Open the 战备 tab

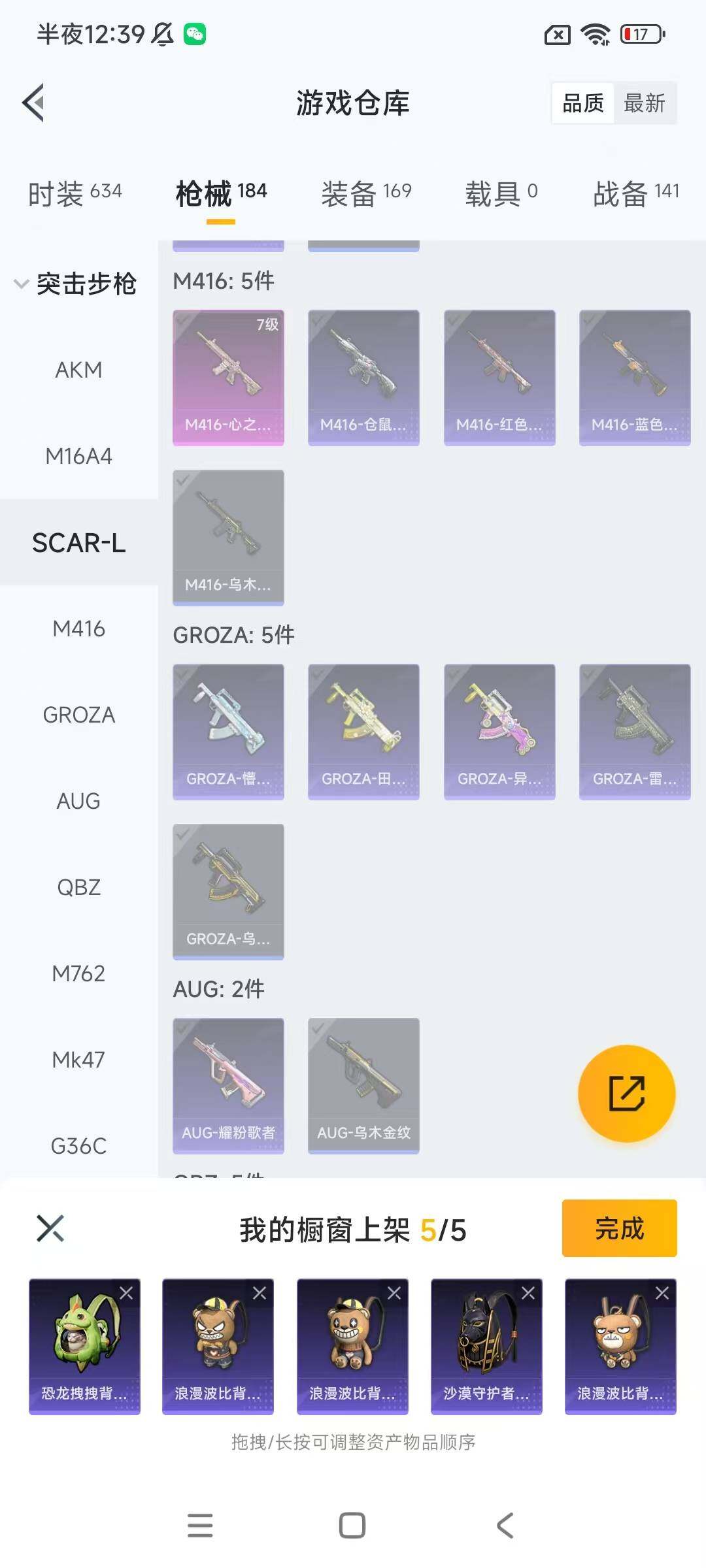pyautogui.click(x=635, y=193)
